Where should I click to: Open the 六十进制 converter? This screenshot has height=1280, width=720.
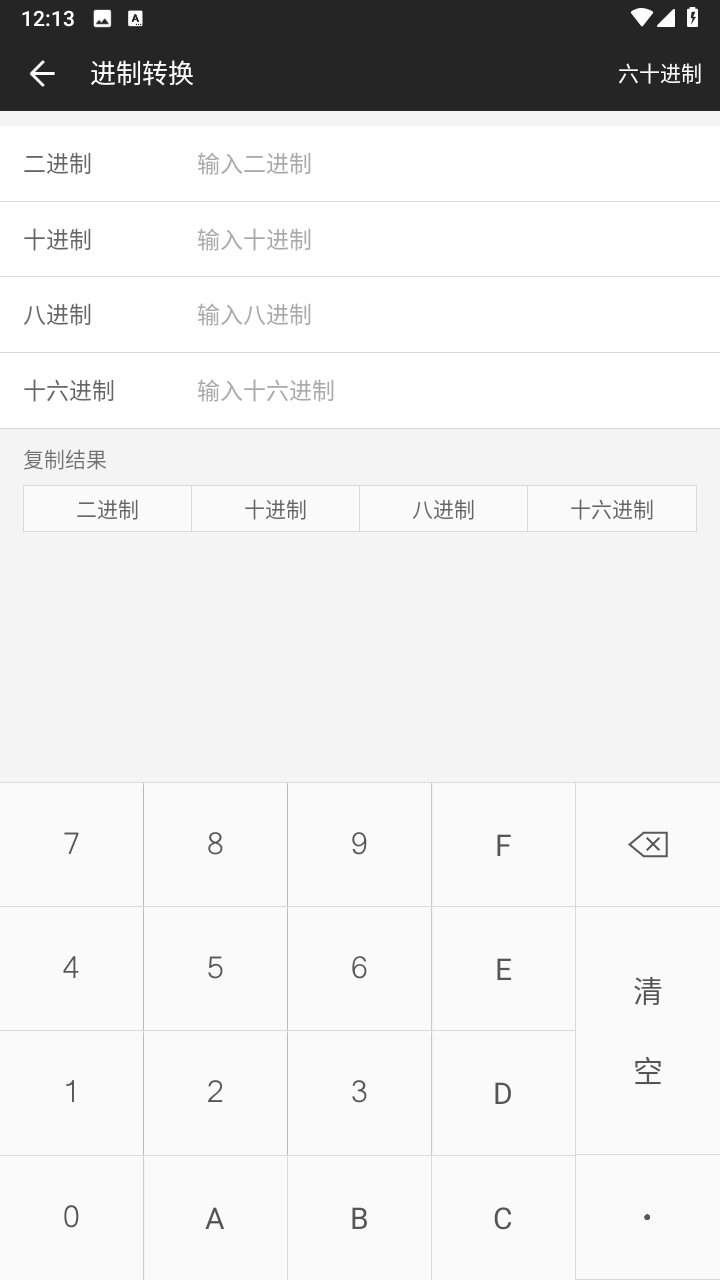[660, 74]
